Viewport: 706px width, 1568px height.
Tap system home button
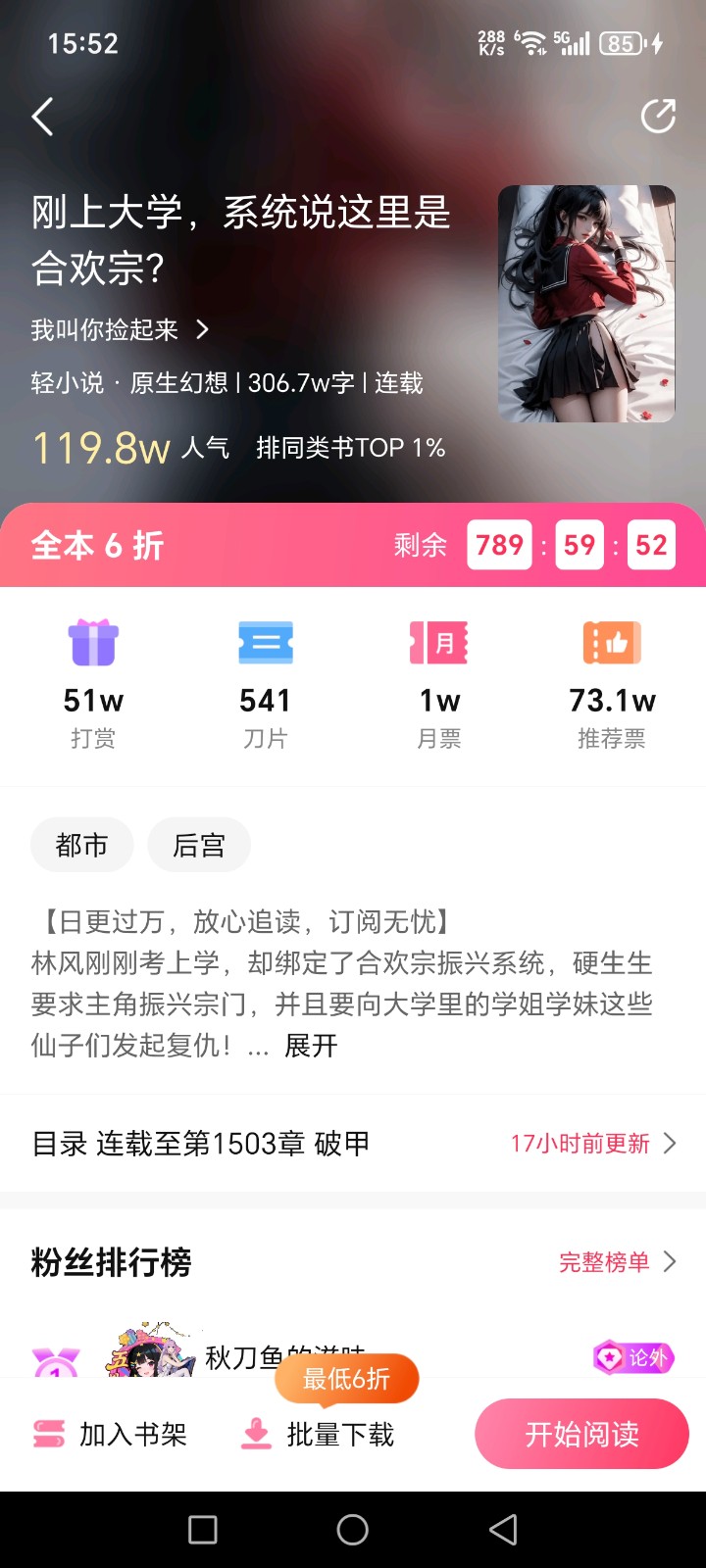353,1530
